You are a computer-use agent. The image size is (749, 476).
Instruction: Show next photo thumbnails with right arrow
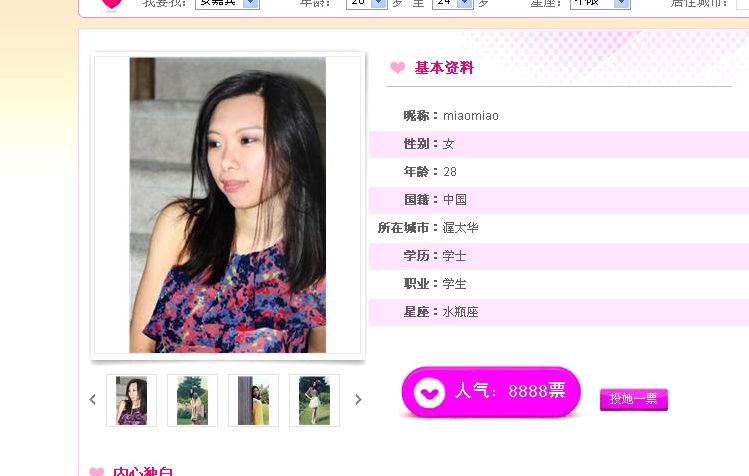[358, 400]
